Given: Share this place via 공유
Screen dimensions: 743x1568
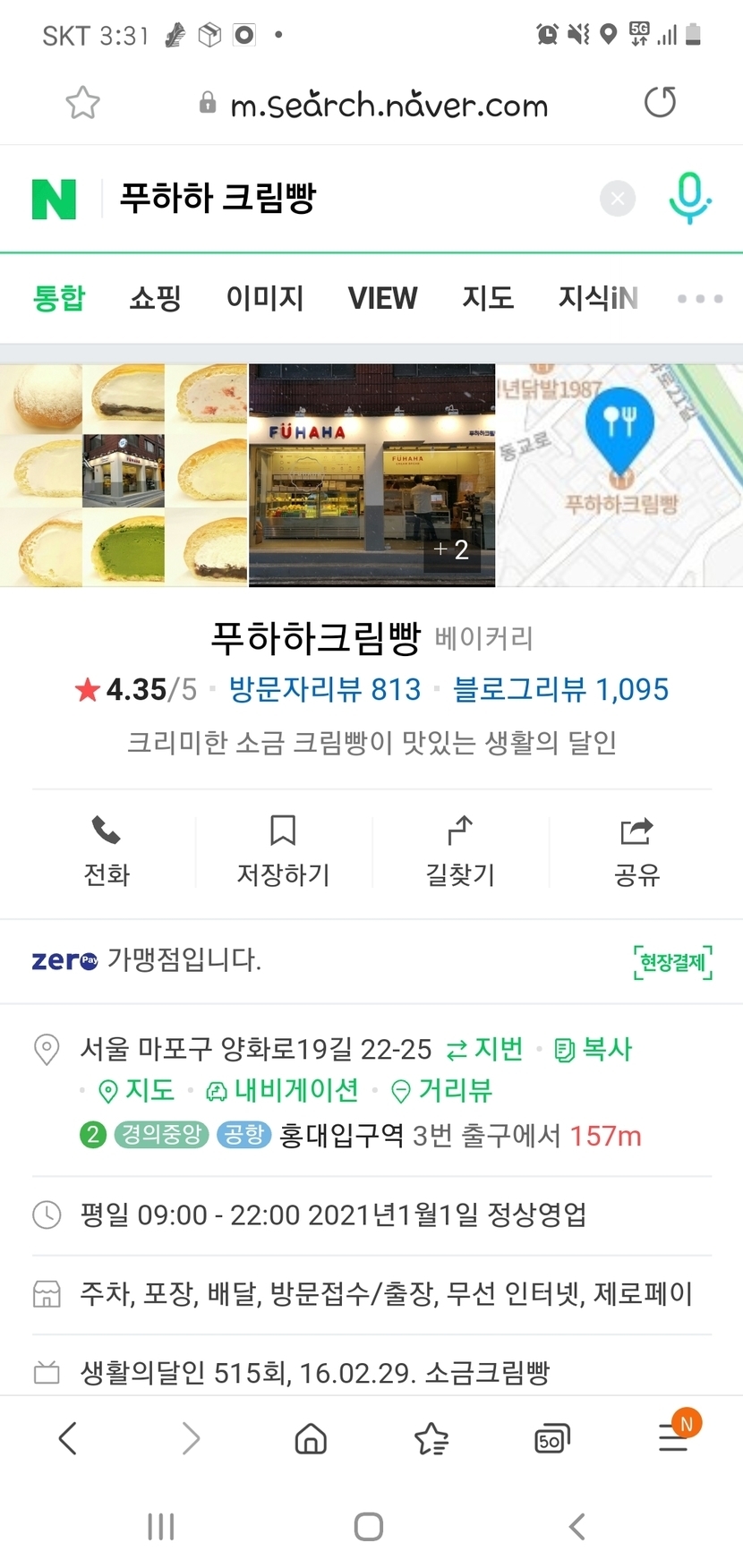Looking at the screenshot, I should point(636,850).
